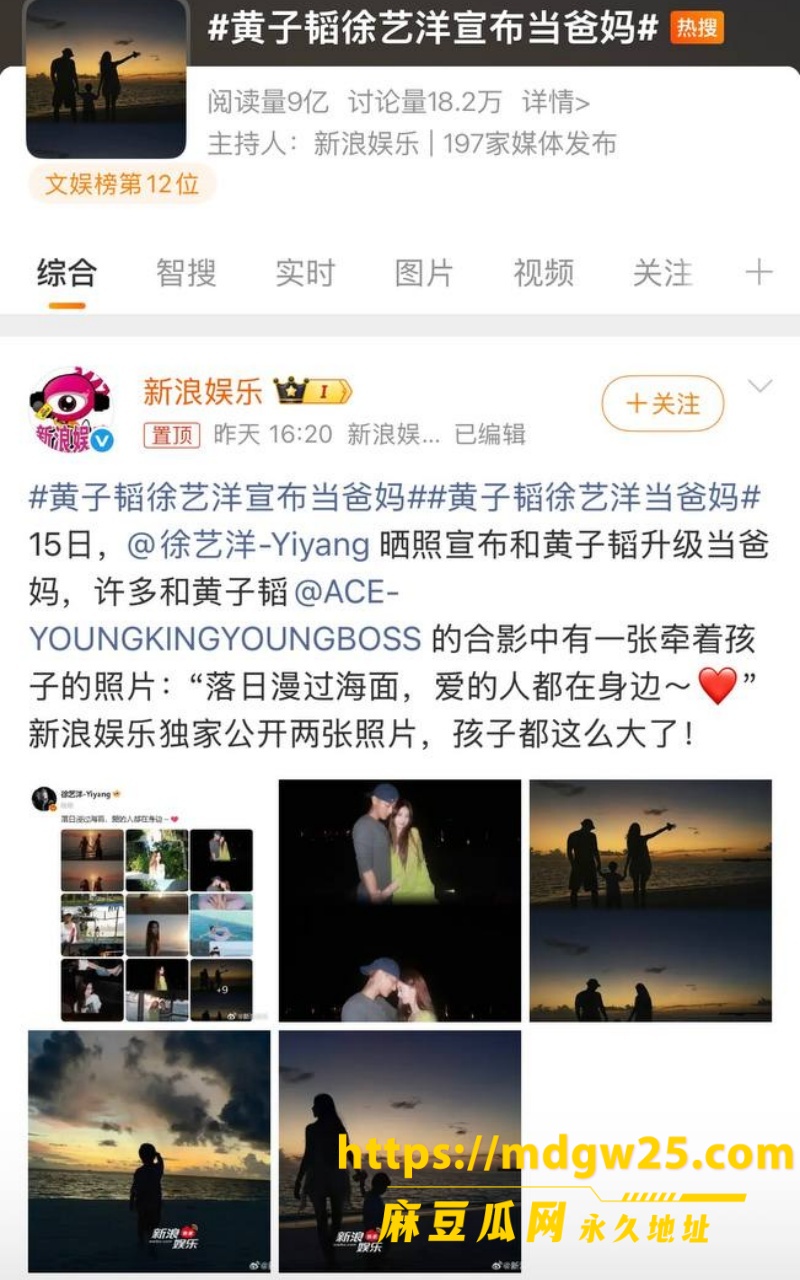View the second image of the couple embracing
800x1280 pixels.
point(400,900)
